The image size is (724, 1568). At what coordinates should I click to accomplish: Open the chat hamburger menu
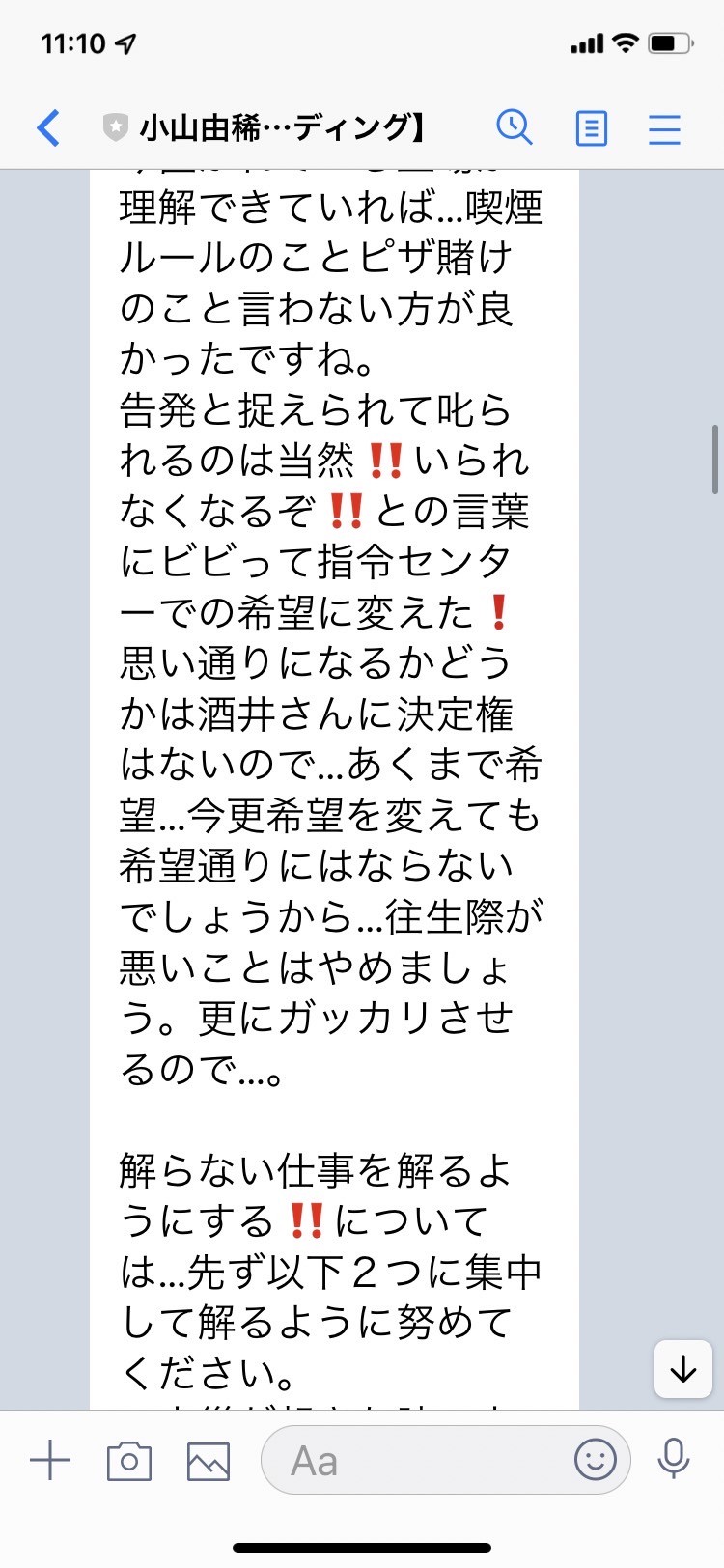[x=664, y=128]
